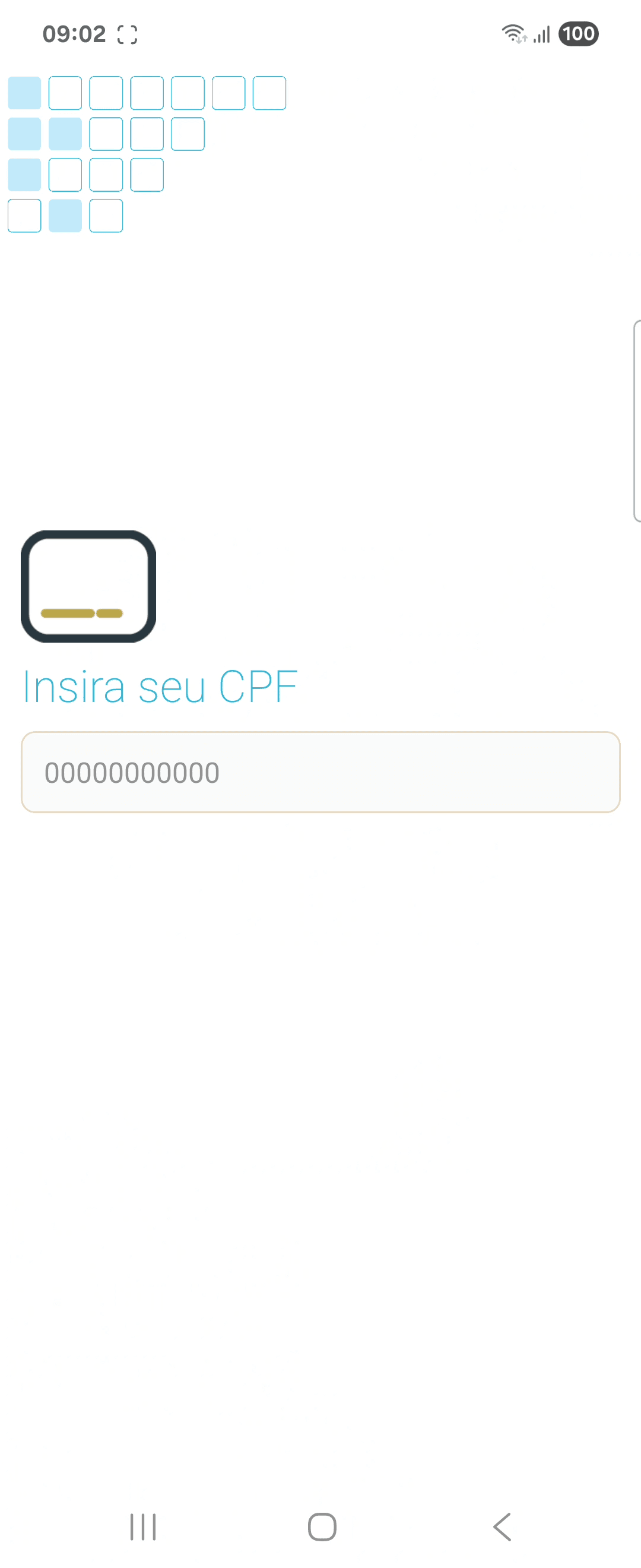Tap the cellular signal icon in the status bar
The width and height of the screenshot is (641, 1568).
click(x=540, y=33)
